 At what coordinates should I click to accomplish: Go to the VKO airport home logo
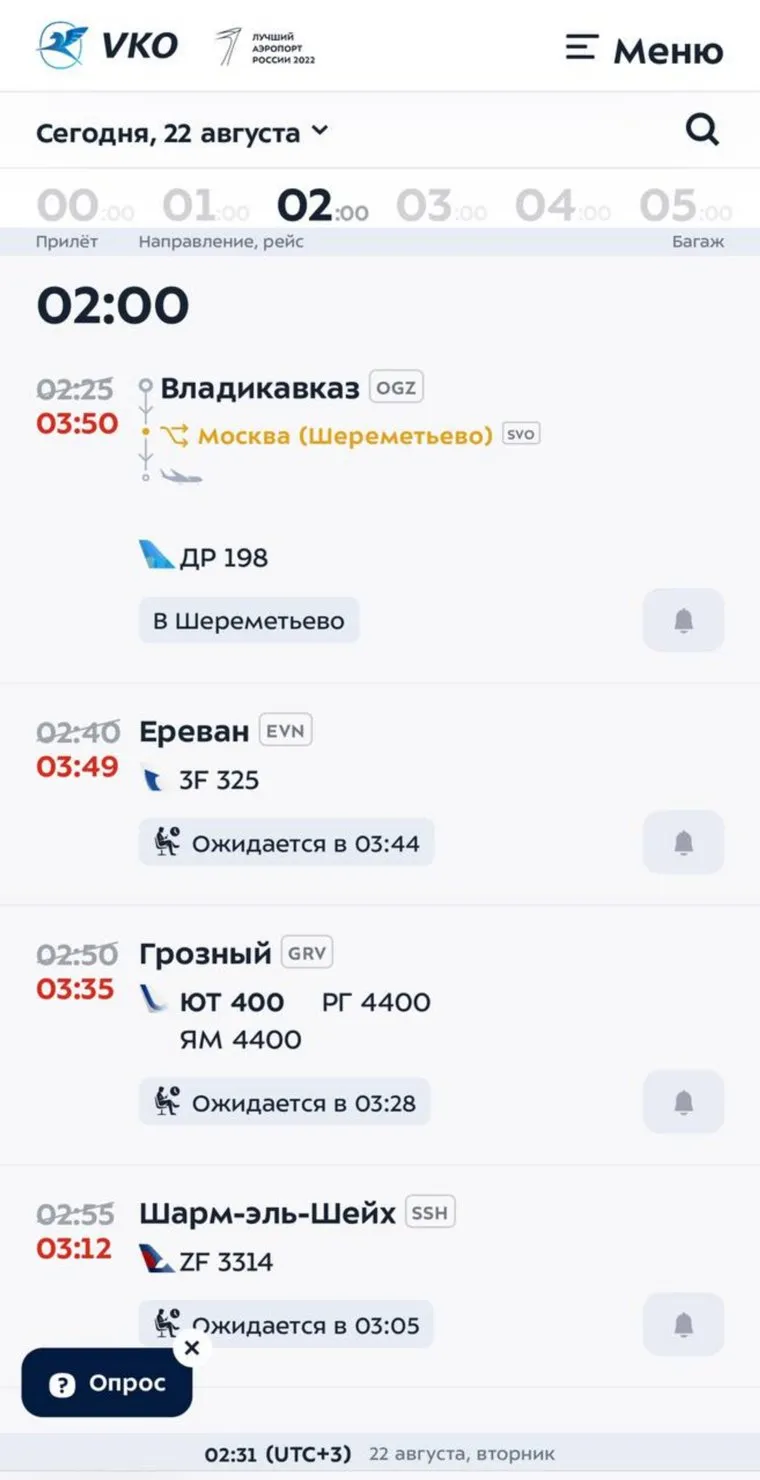pyautogui.click(x=108, y=46)
